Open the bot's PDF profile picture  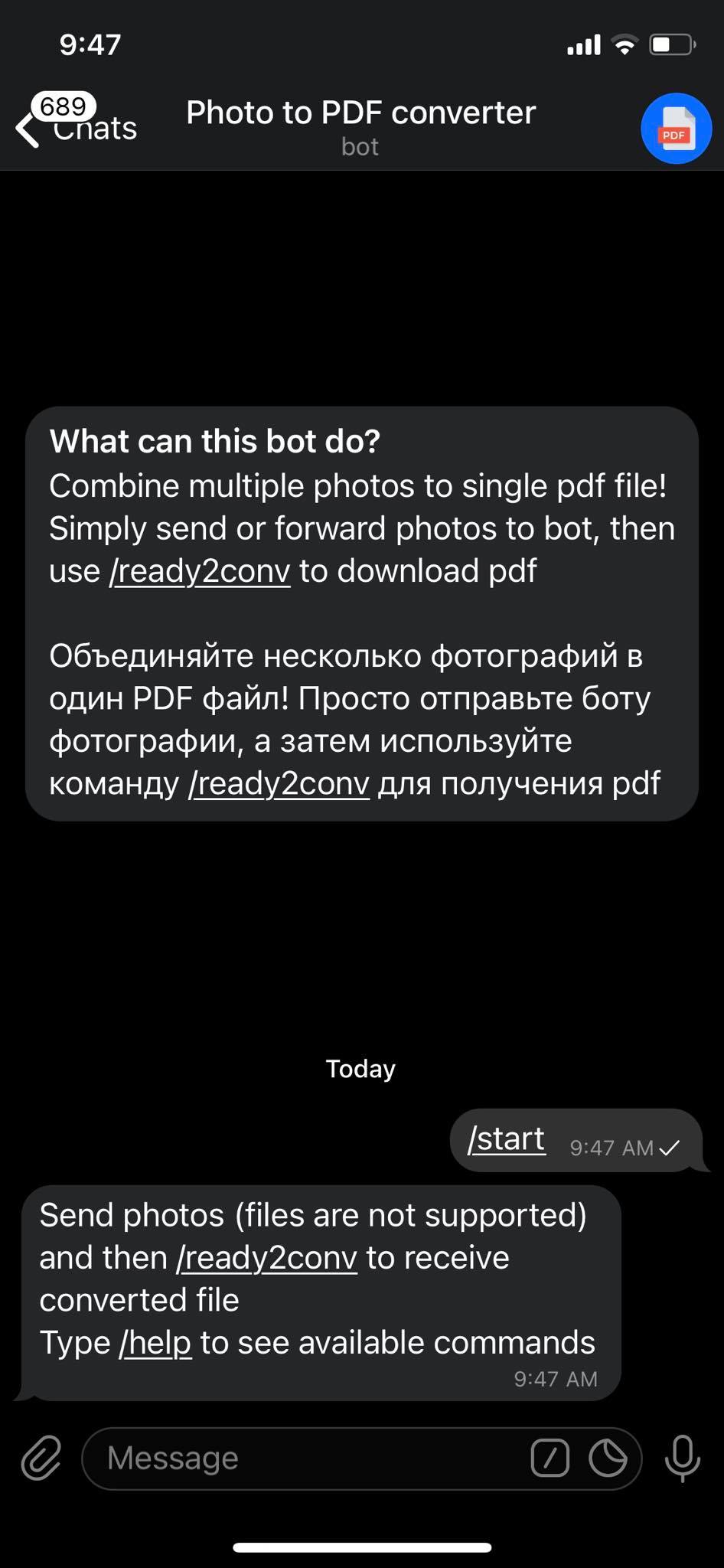(x=676, y=129)
